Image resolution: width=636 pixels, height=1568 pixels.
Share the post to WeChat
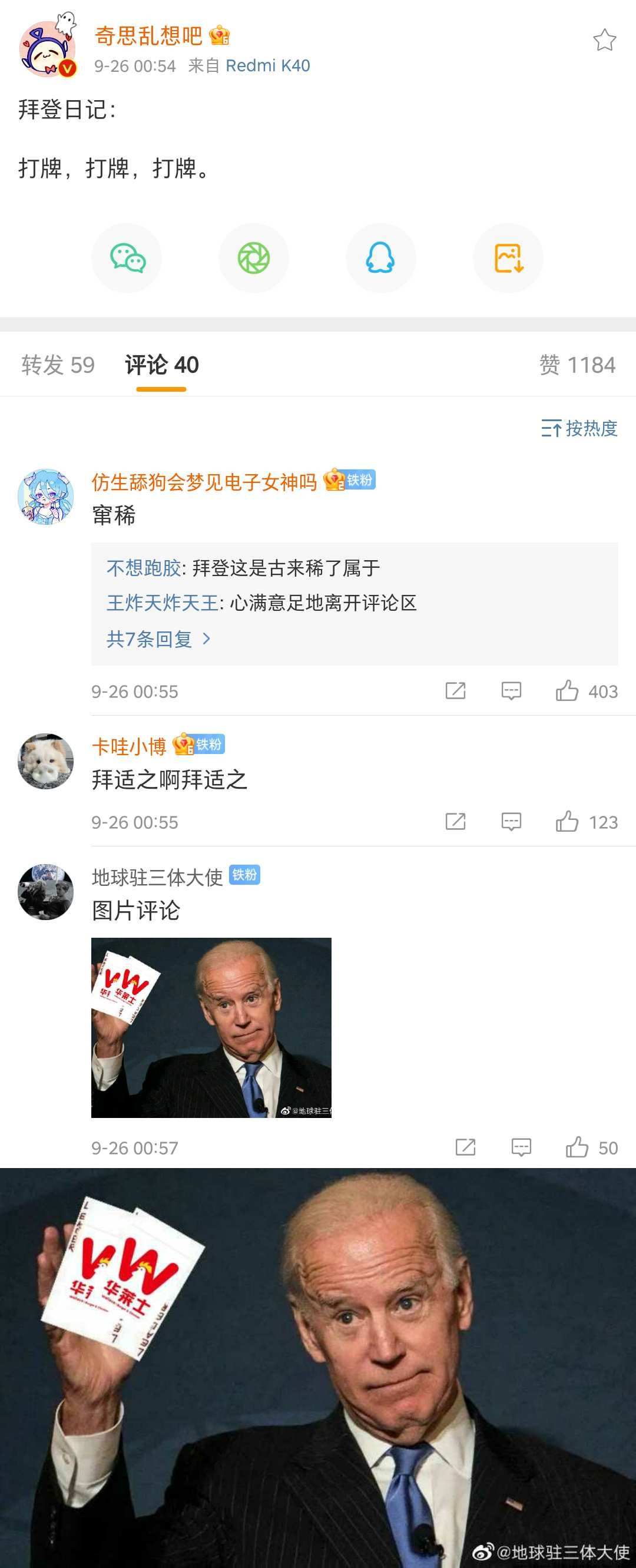[127, 258]
